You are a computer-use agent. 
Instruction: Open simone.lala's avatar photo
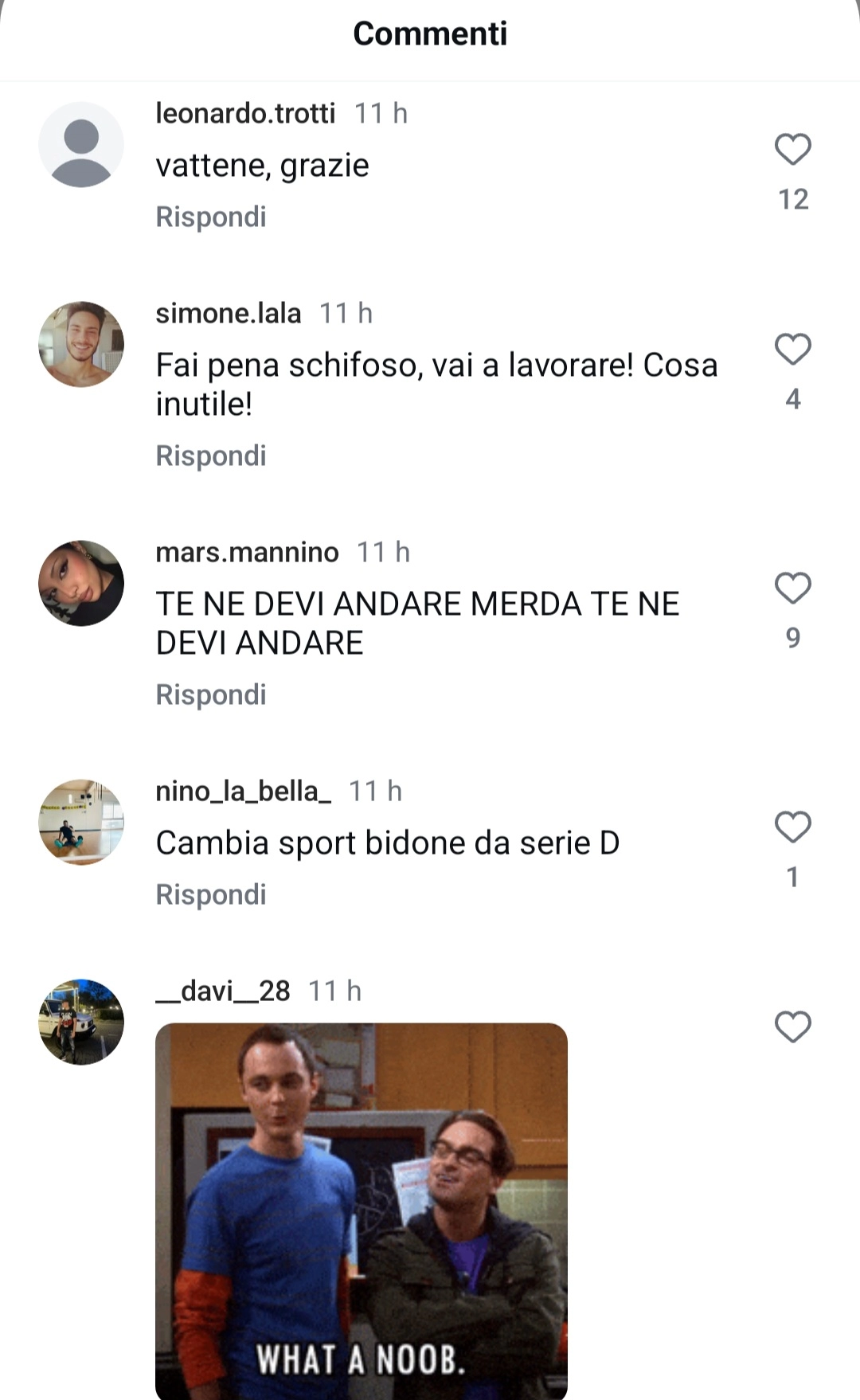coord(82,342)
